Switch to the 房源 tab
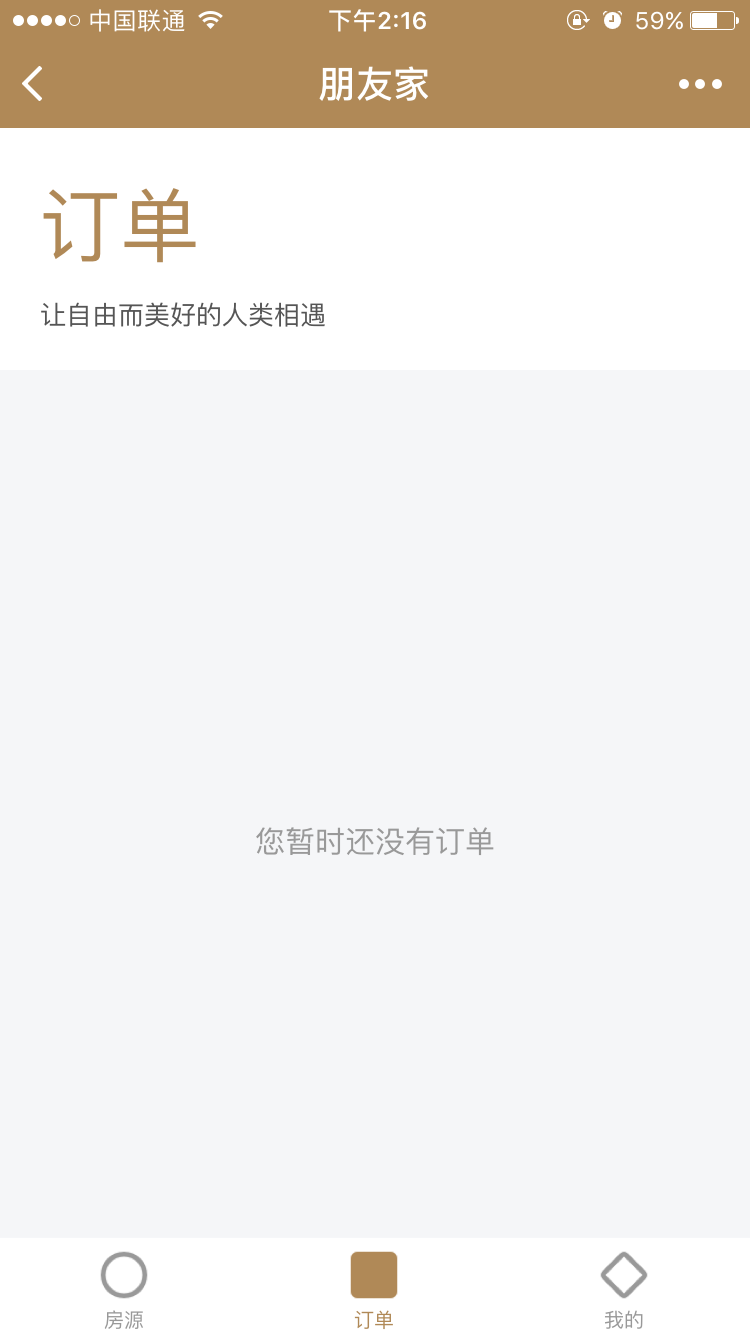Viewport: 750px width, 1334px height. click(124, 1288)
